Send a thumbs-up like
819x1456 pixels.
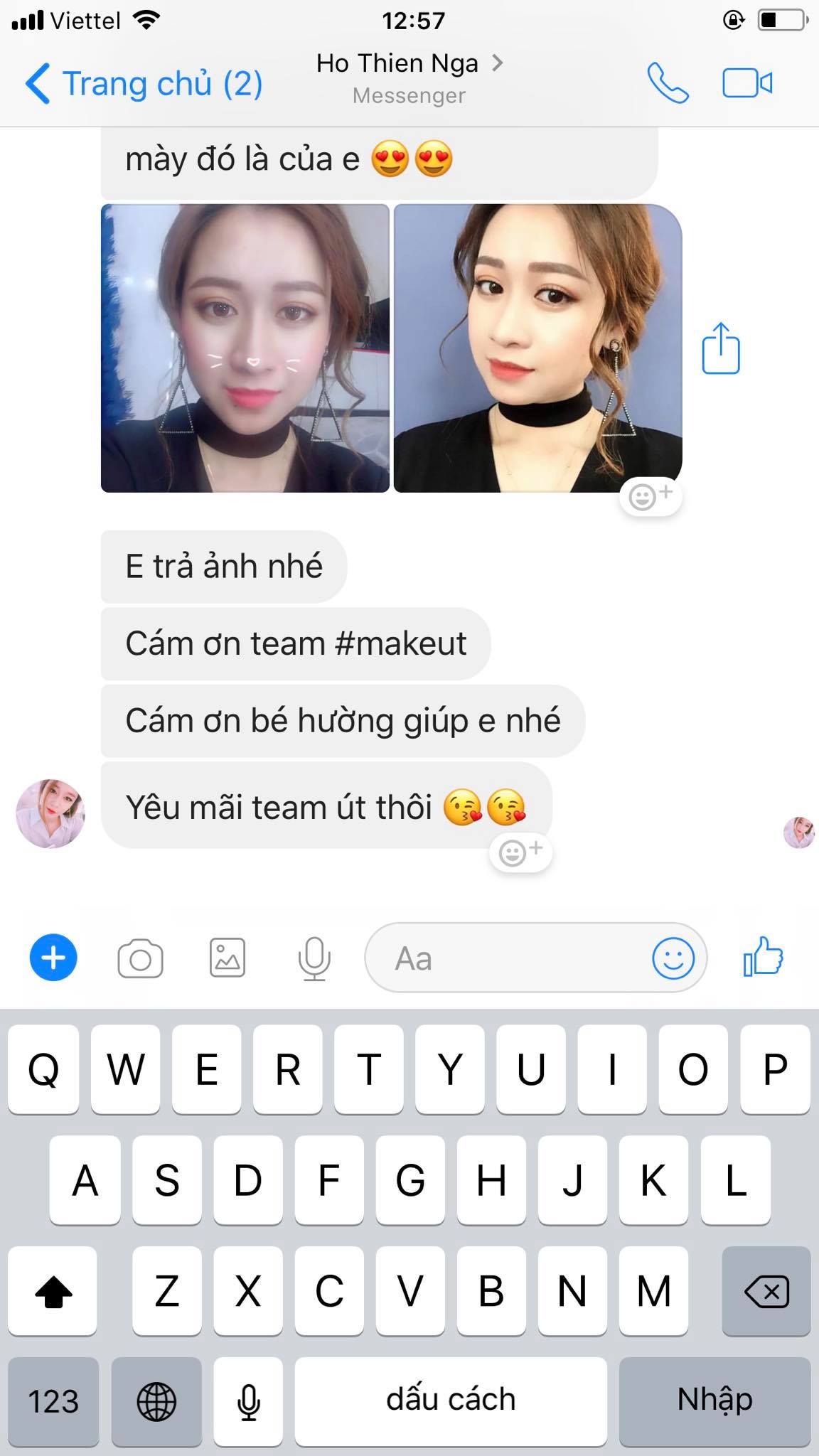coord(763,956)
